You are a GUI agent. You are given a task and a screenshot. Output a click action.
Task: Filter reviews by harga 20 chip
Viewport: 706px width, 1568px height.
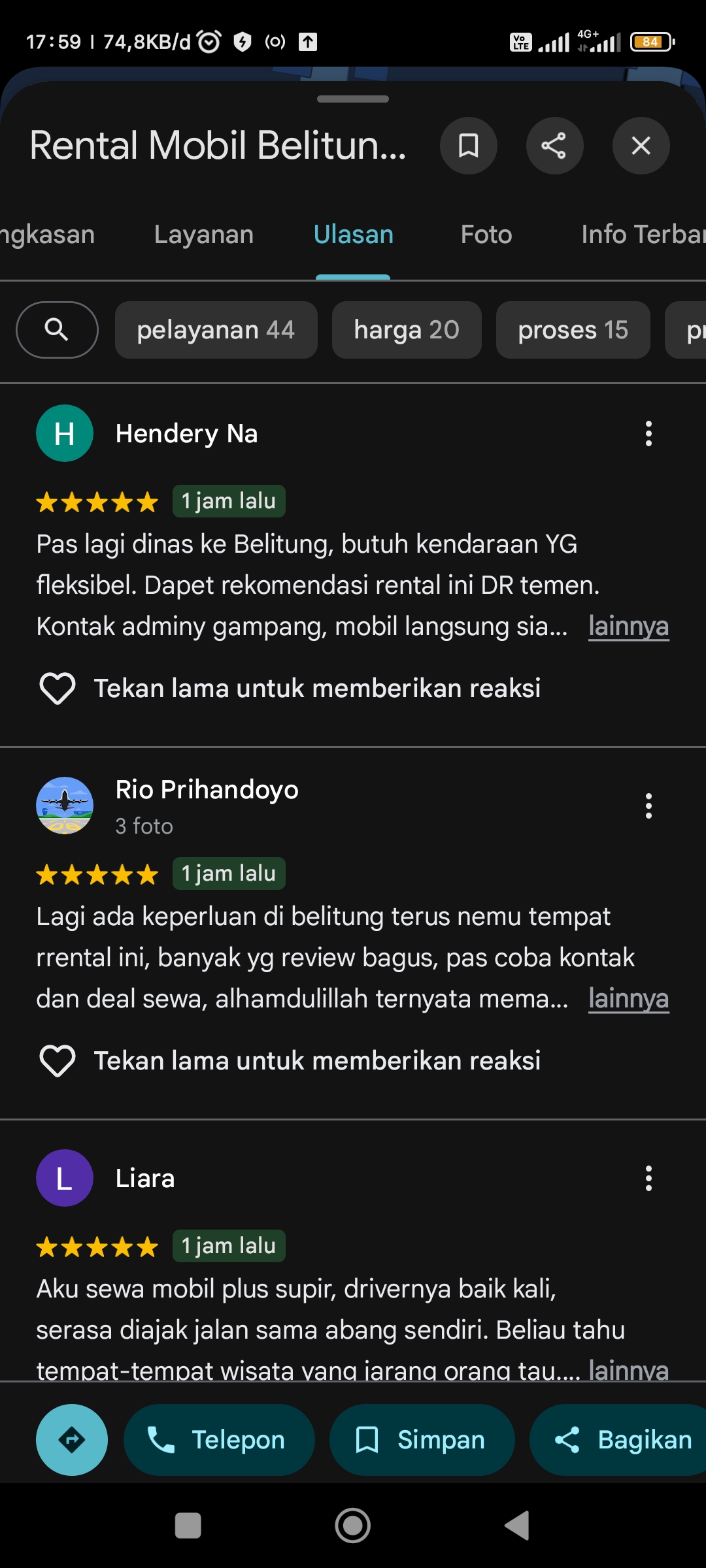407,330
